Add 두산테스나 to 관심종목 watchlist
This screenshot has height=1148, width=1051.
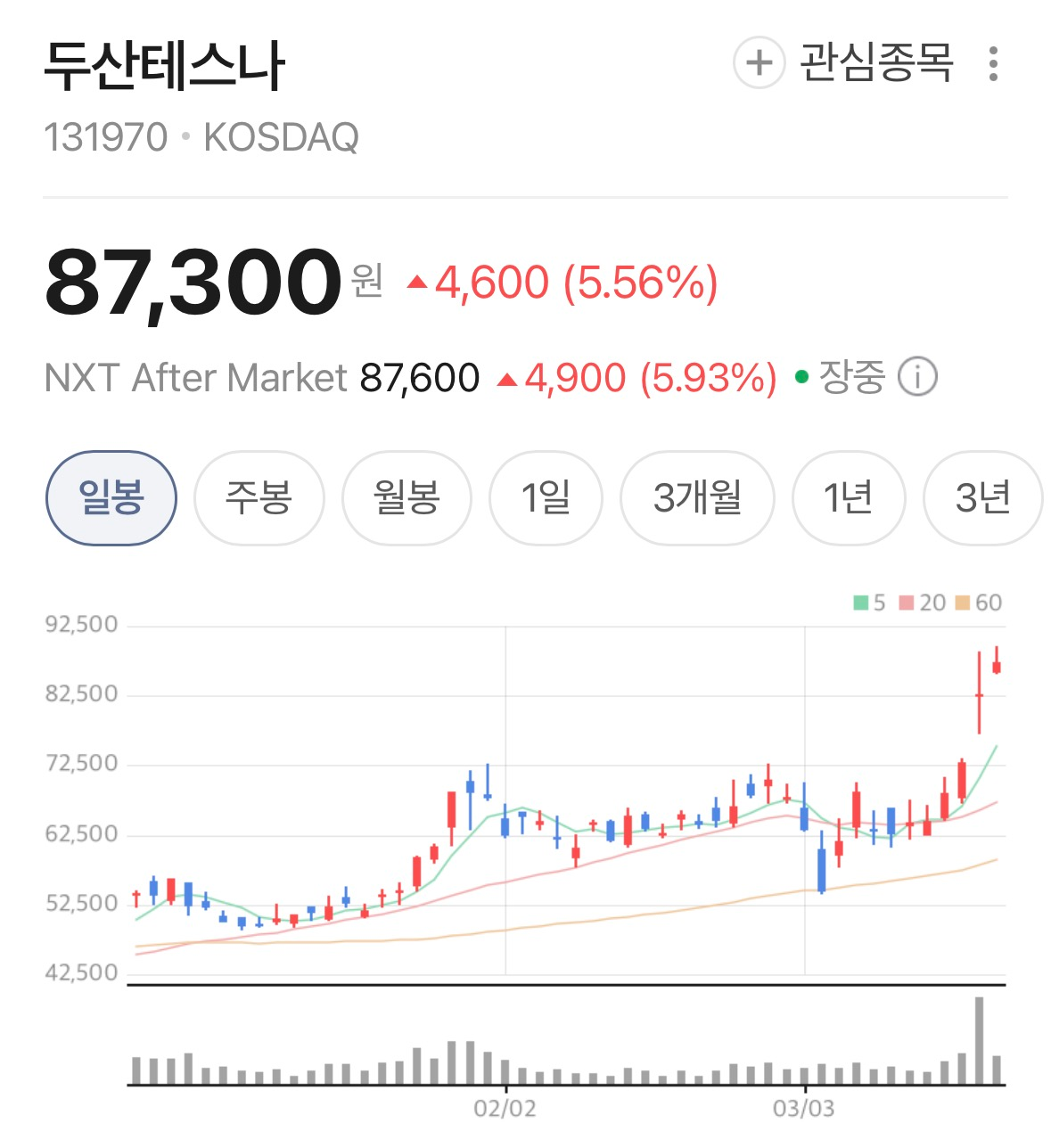(843, 63)
